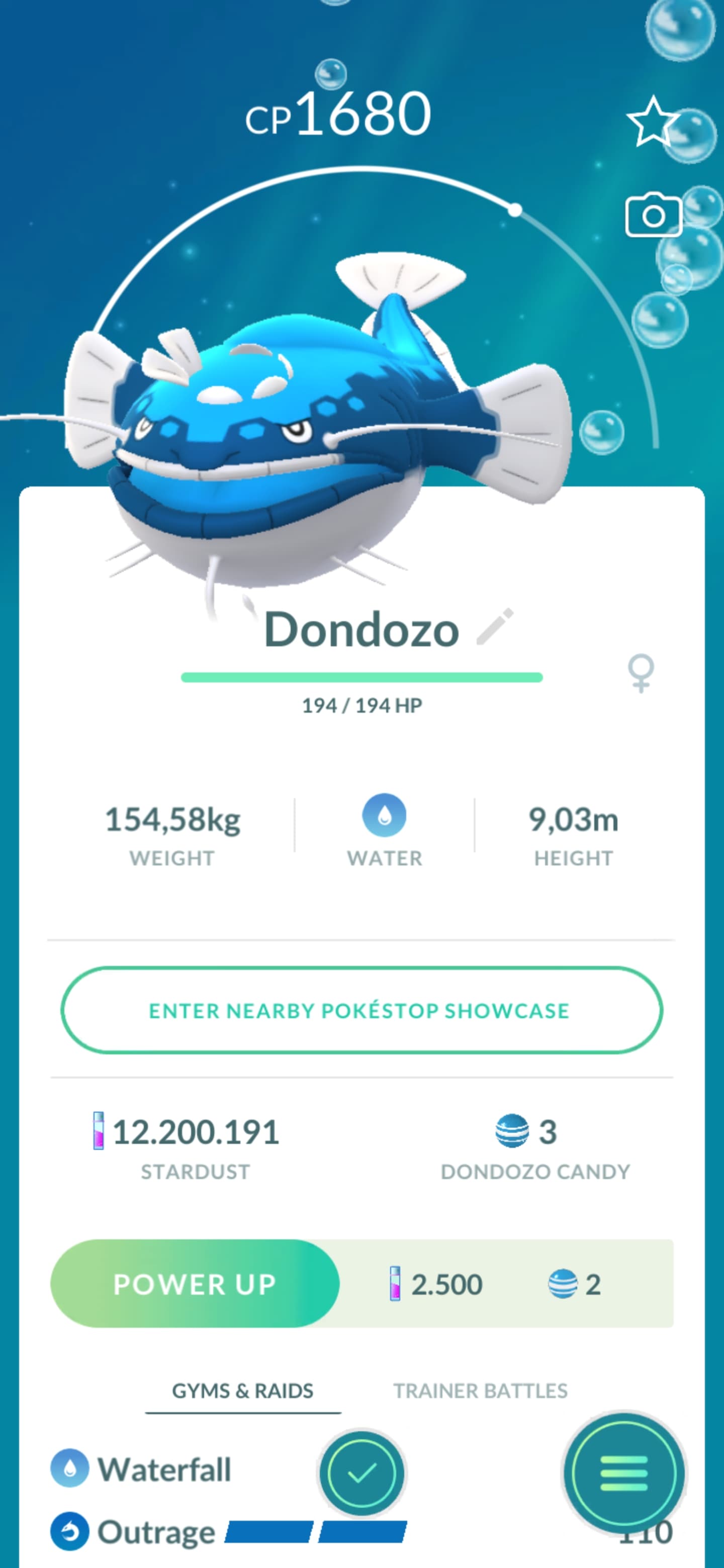Power up Dondozo

click(x=195, y=1284)
